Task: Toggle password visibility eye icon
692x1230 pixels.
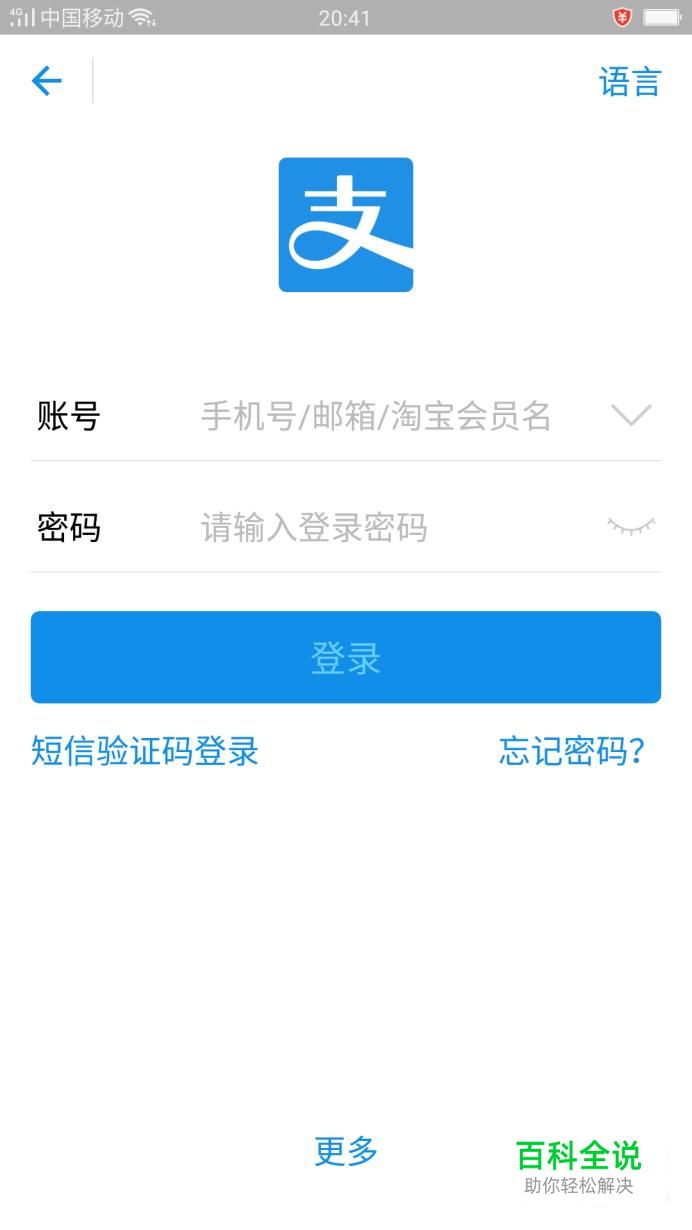Action: tap(631, 526)
